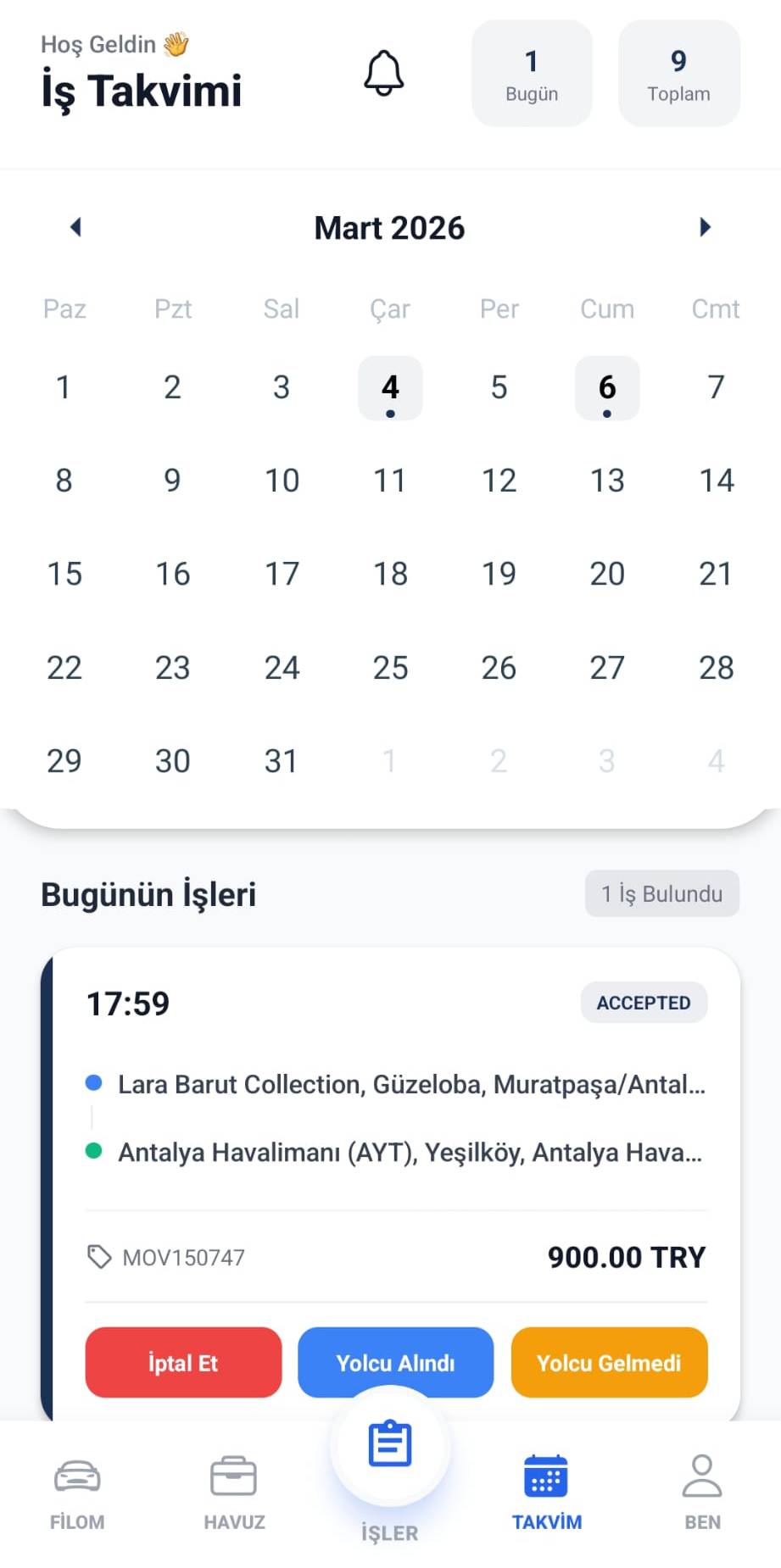
Task: Select the blue pickup location dot
Action: 93,1081
